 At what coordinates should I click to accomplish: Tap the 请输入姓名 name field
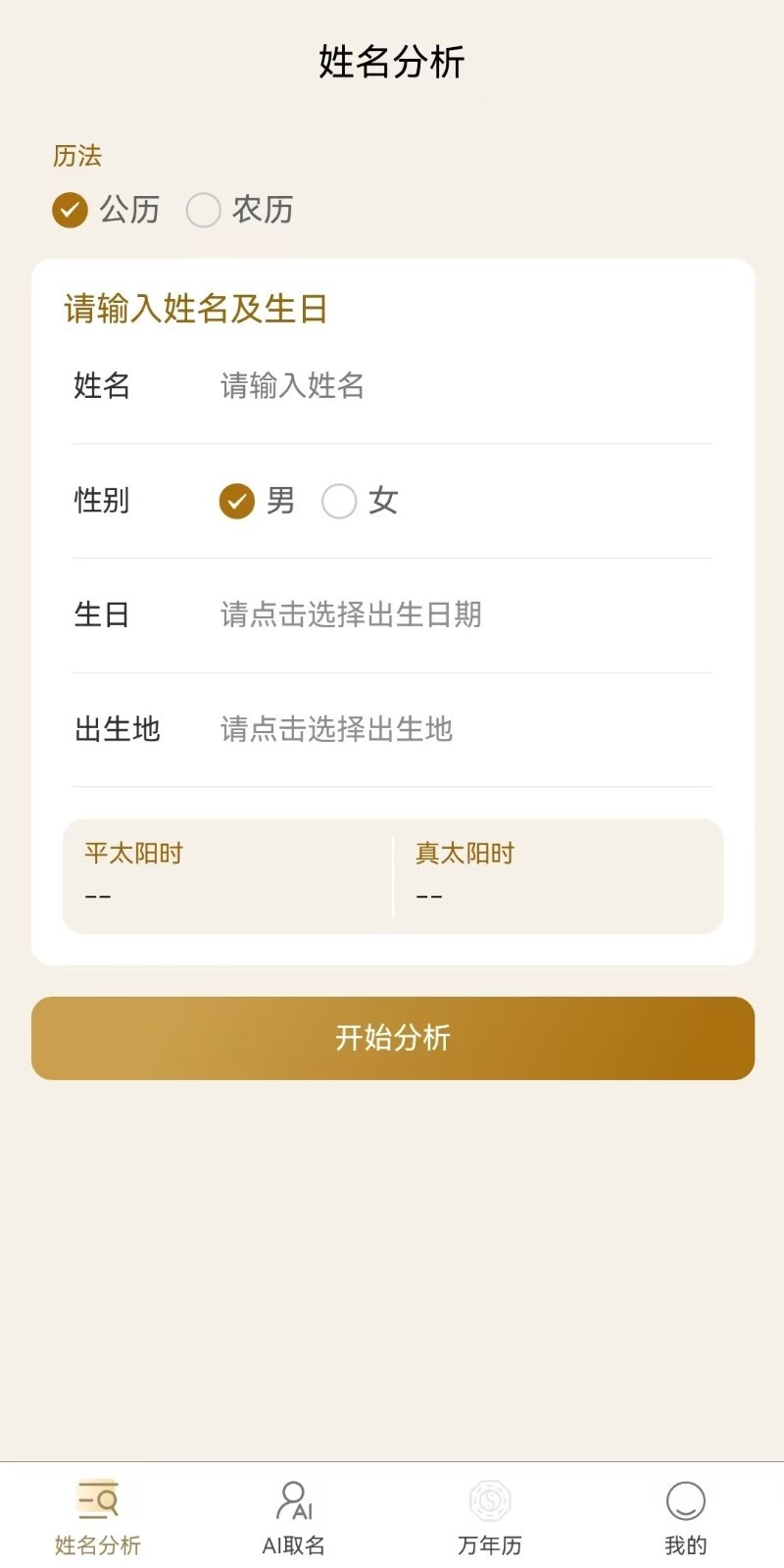(461, 386)
